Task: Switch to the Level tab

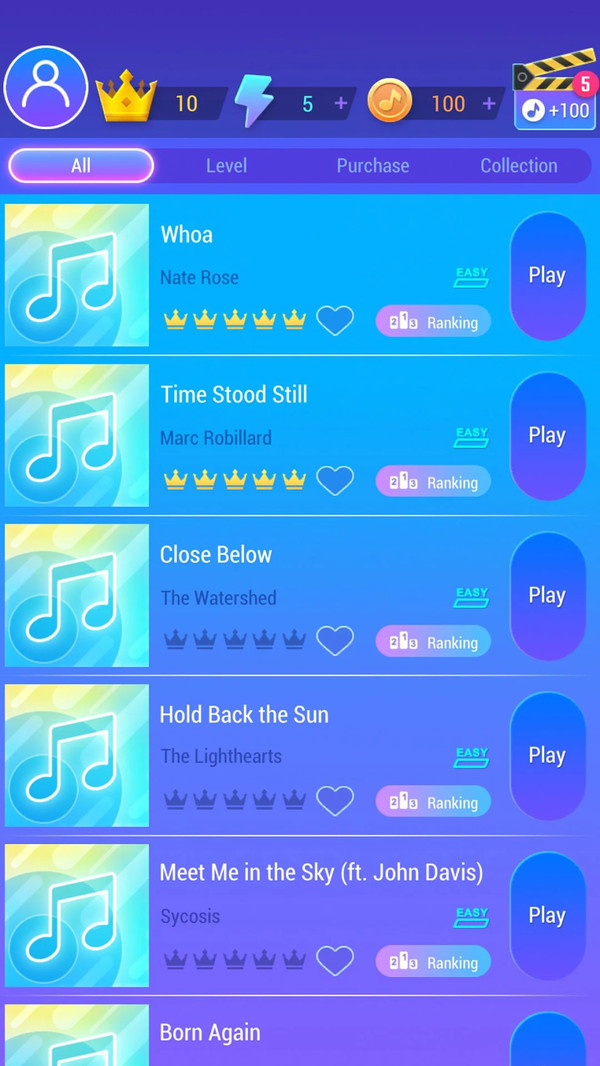Action: pos(226,166)
